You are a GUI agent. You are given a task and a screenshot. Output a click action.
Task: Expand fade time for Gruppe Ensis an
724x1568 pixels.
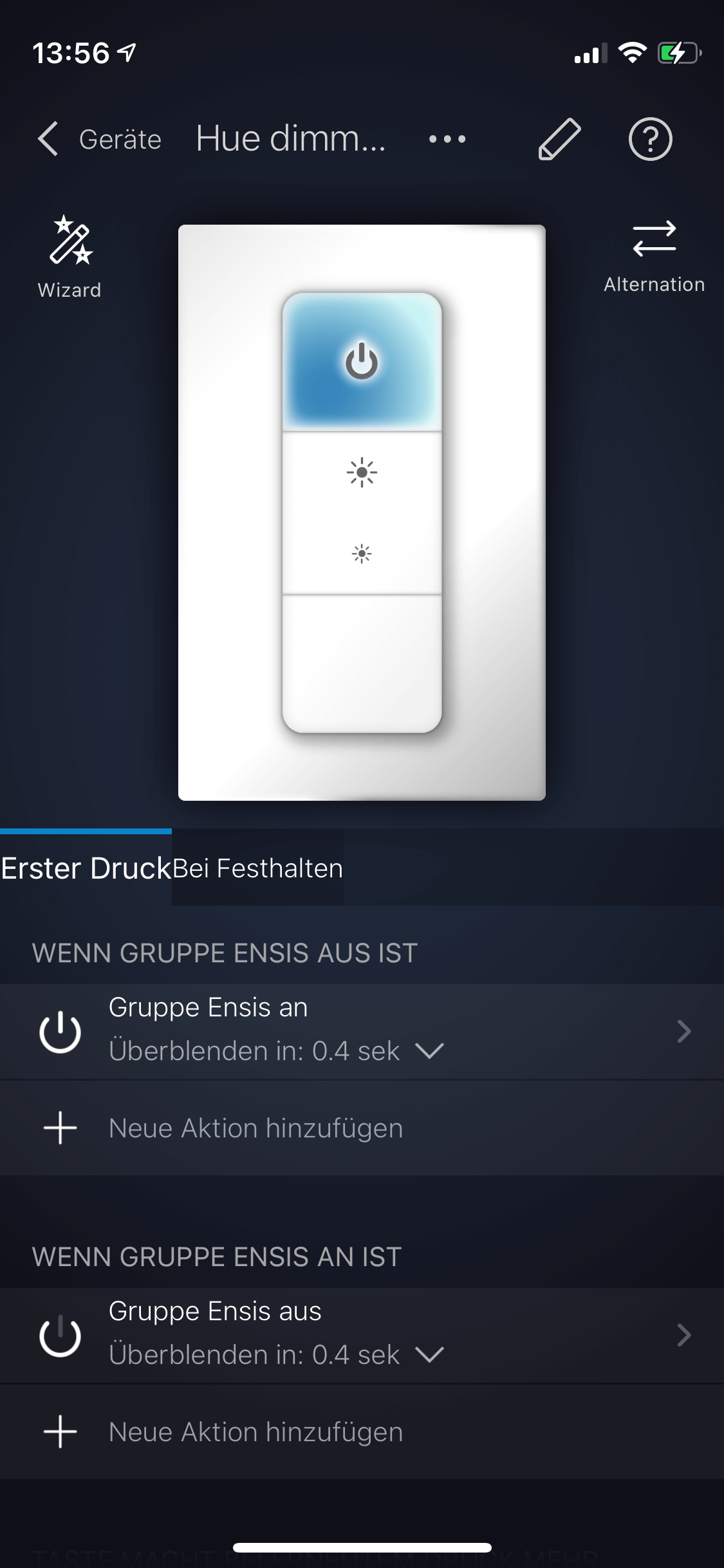430,1051
